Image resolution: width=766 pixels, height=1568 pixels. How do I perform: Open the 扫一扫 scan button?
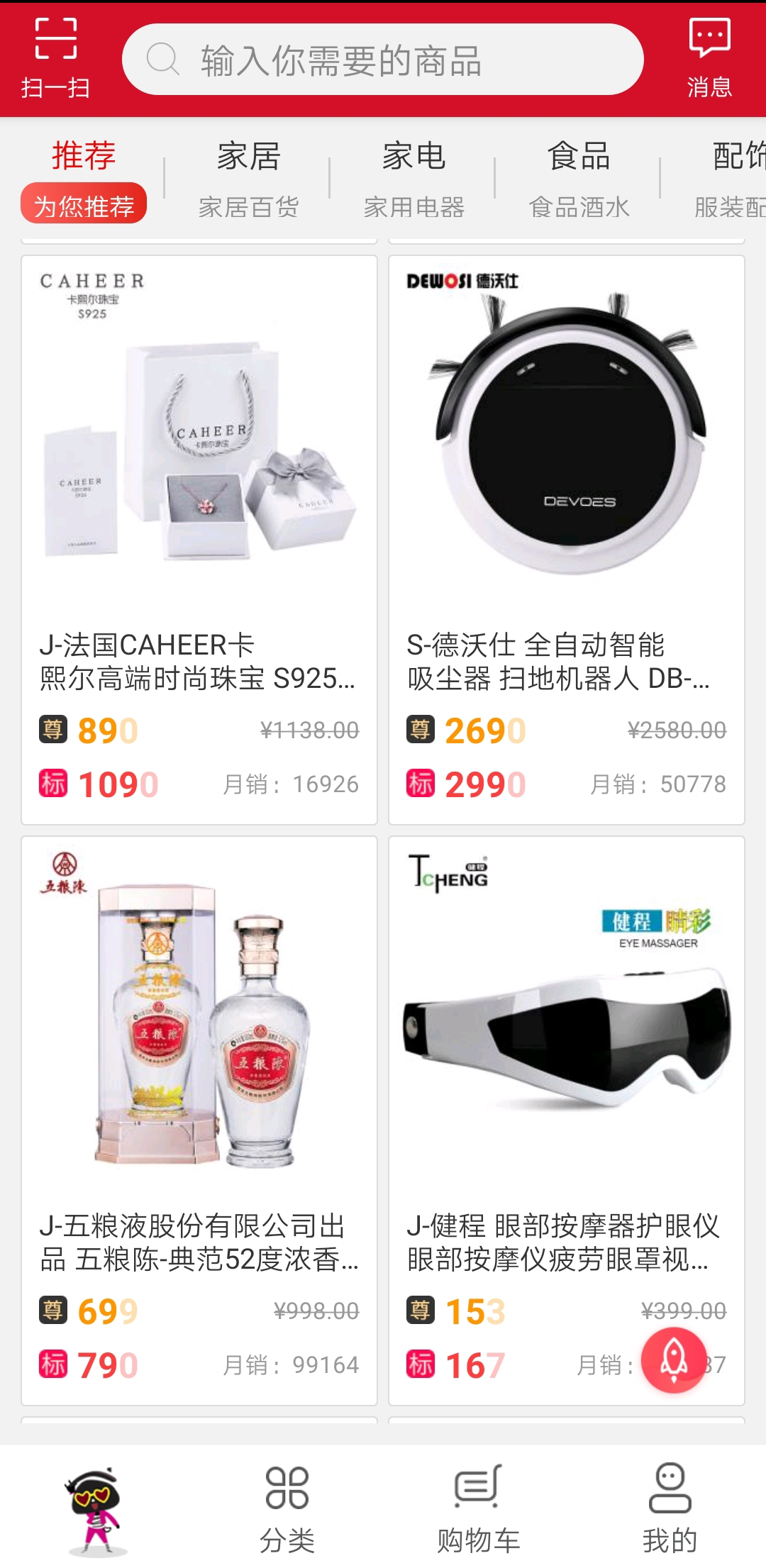click(x=55, y=58)
